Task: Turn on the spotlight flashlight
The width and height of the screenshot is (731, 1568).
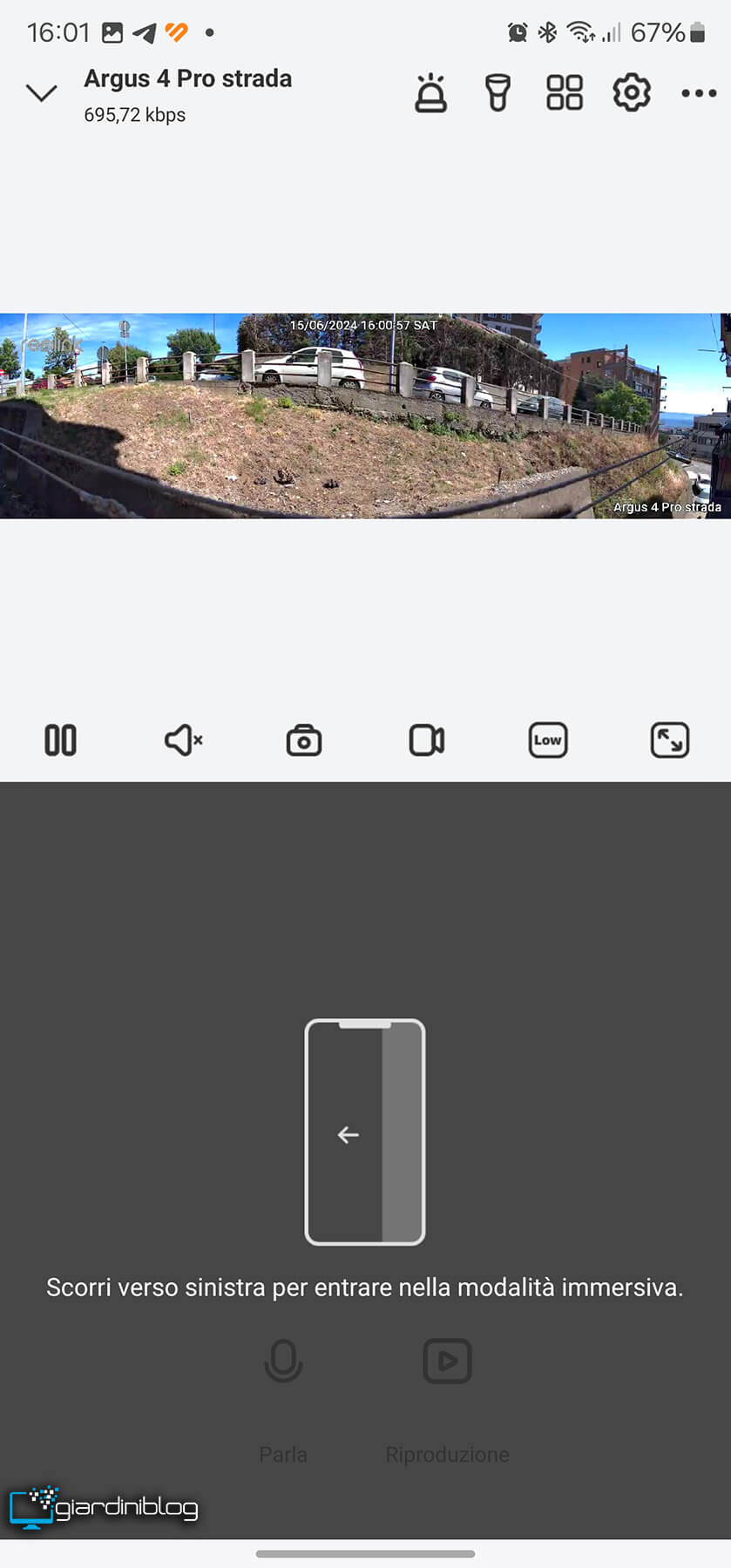Action: (x=497, y=93)
